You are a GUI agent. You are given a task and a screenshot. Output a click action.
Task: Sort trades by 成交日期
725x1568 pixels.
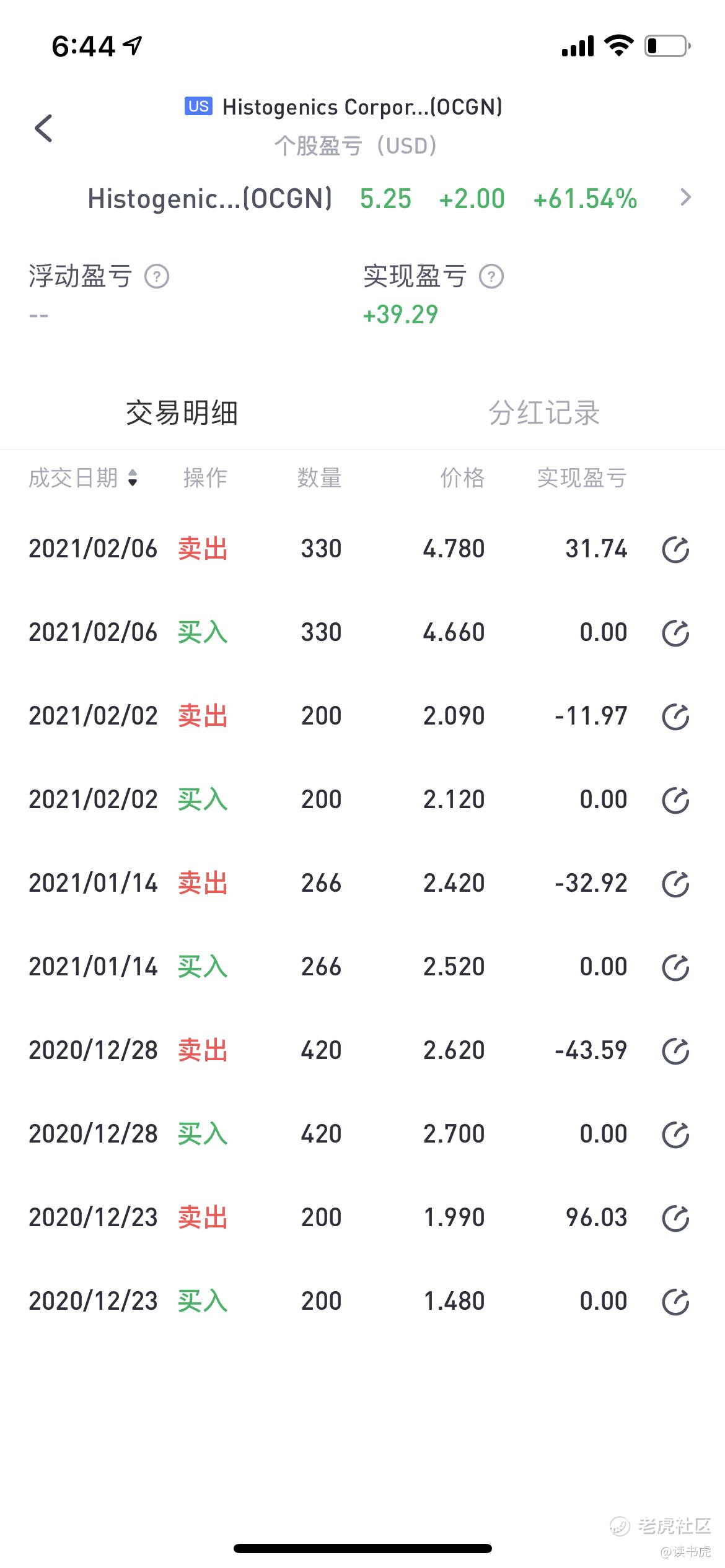point(83,478)
